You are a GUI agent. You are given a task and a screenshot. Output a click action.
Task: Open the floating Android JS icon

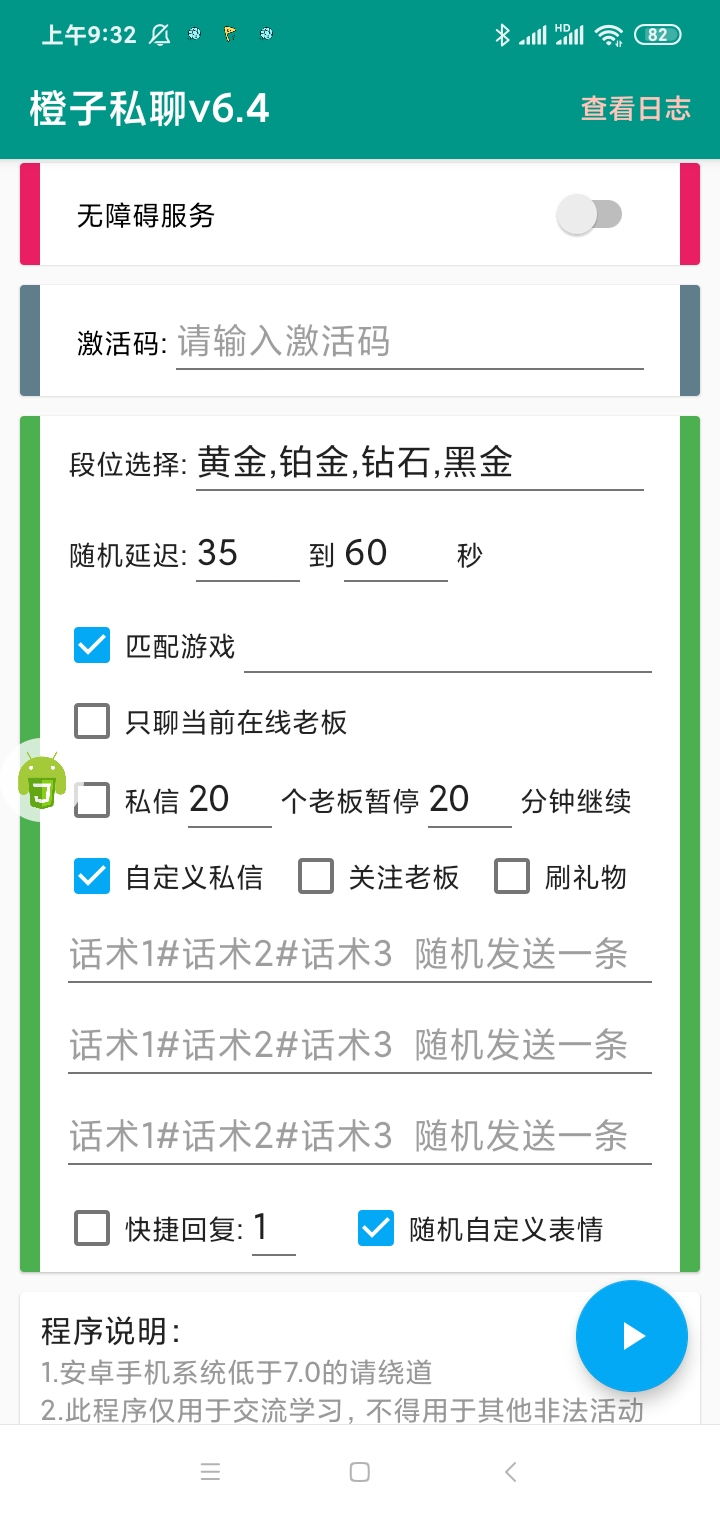pos(42,780)
